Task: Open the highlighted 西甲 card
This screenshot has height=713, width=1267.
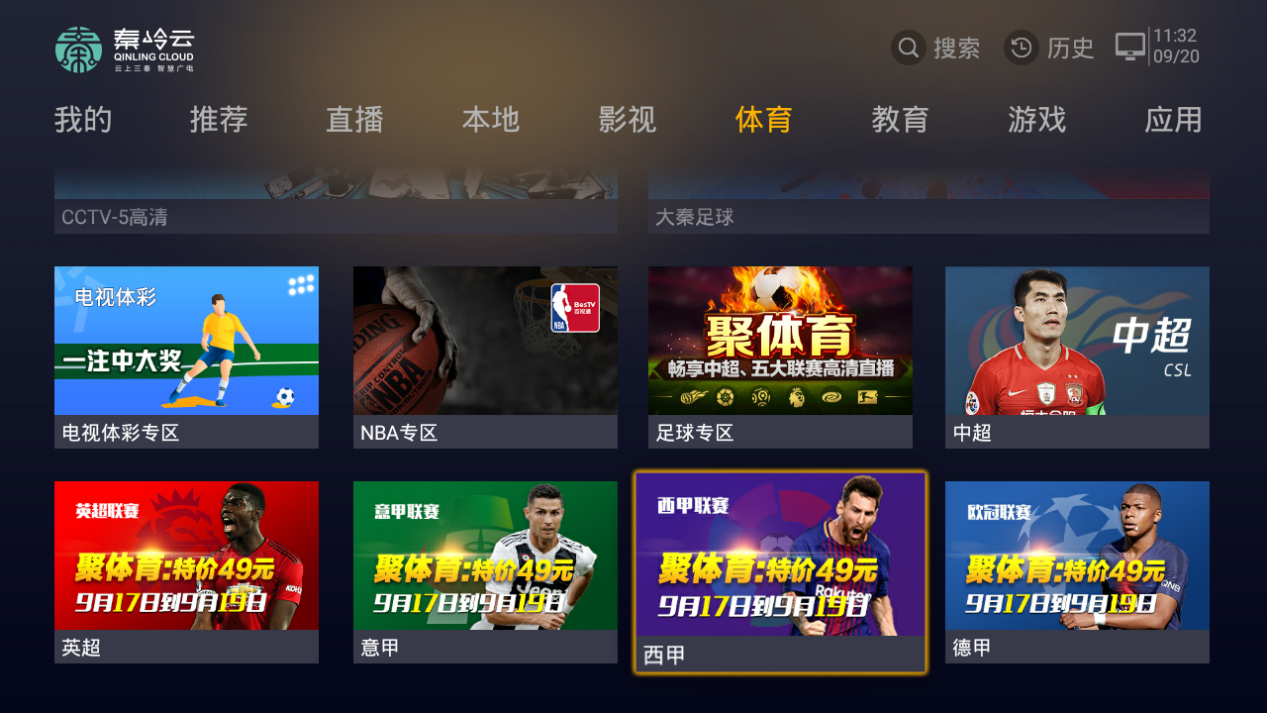Action: coord(780,571)
